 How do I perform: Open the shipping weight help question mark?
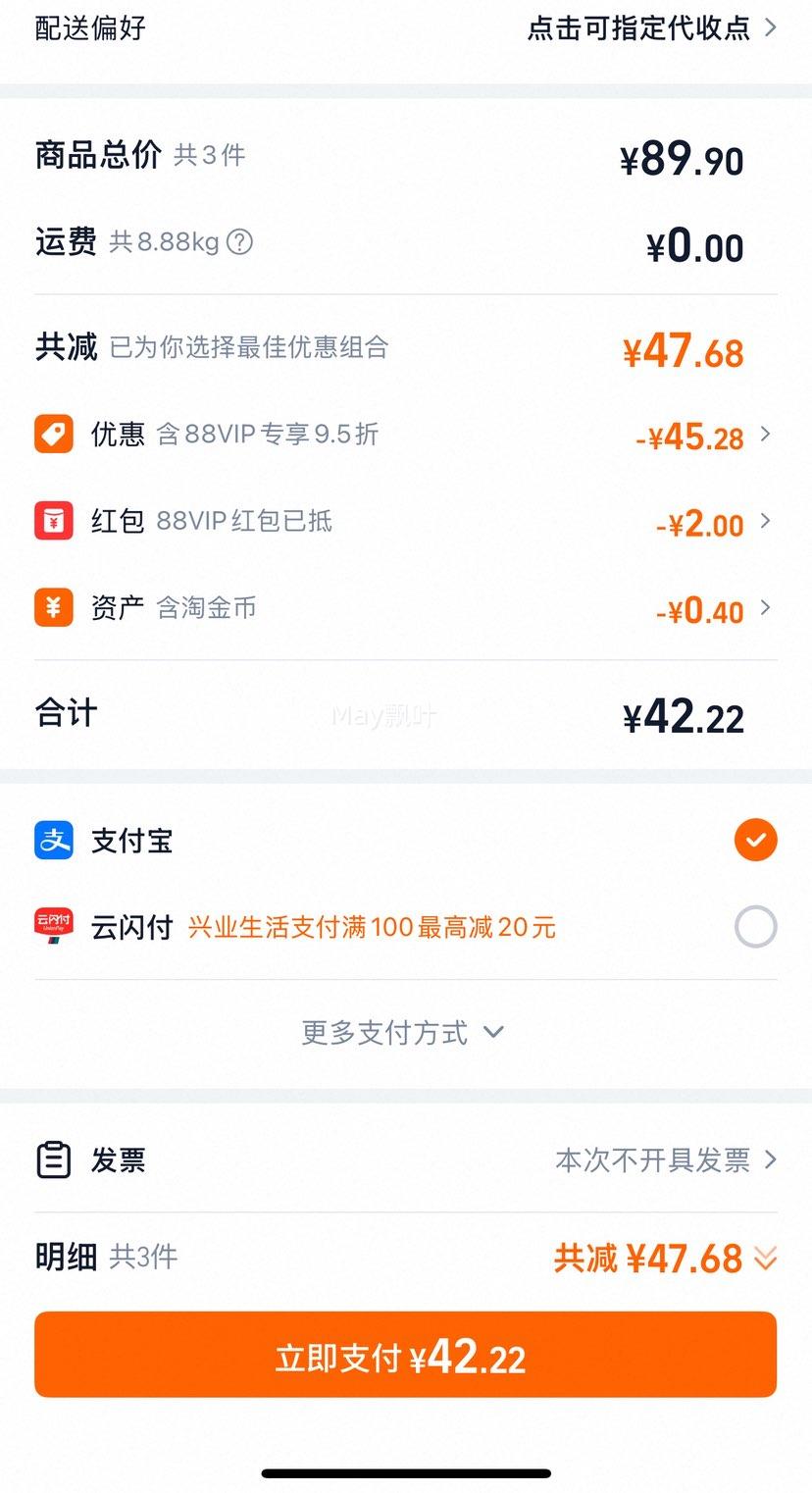click(x=238, y=242)
